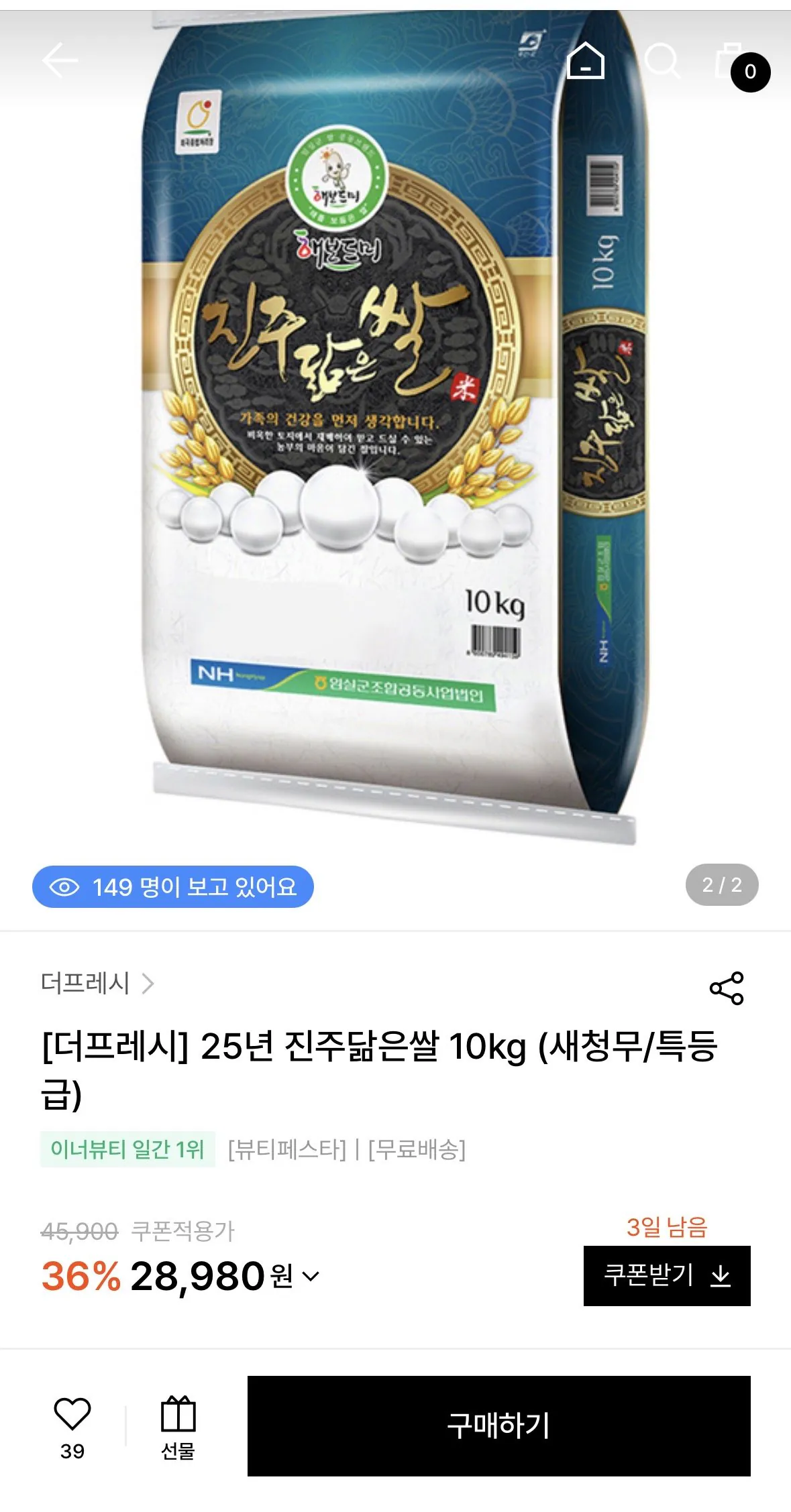Go back with the arrow icon
791x1512 pixels.
tap(60, 60)
